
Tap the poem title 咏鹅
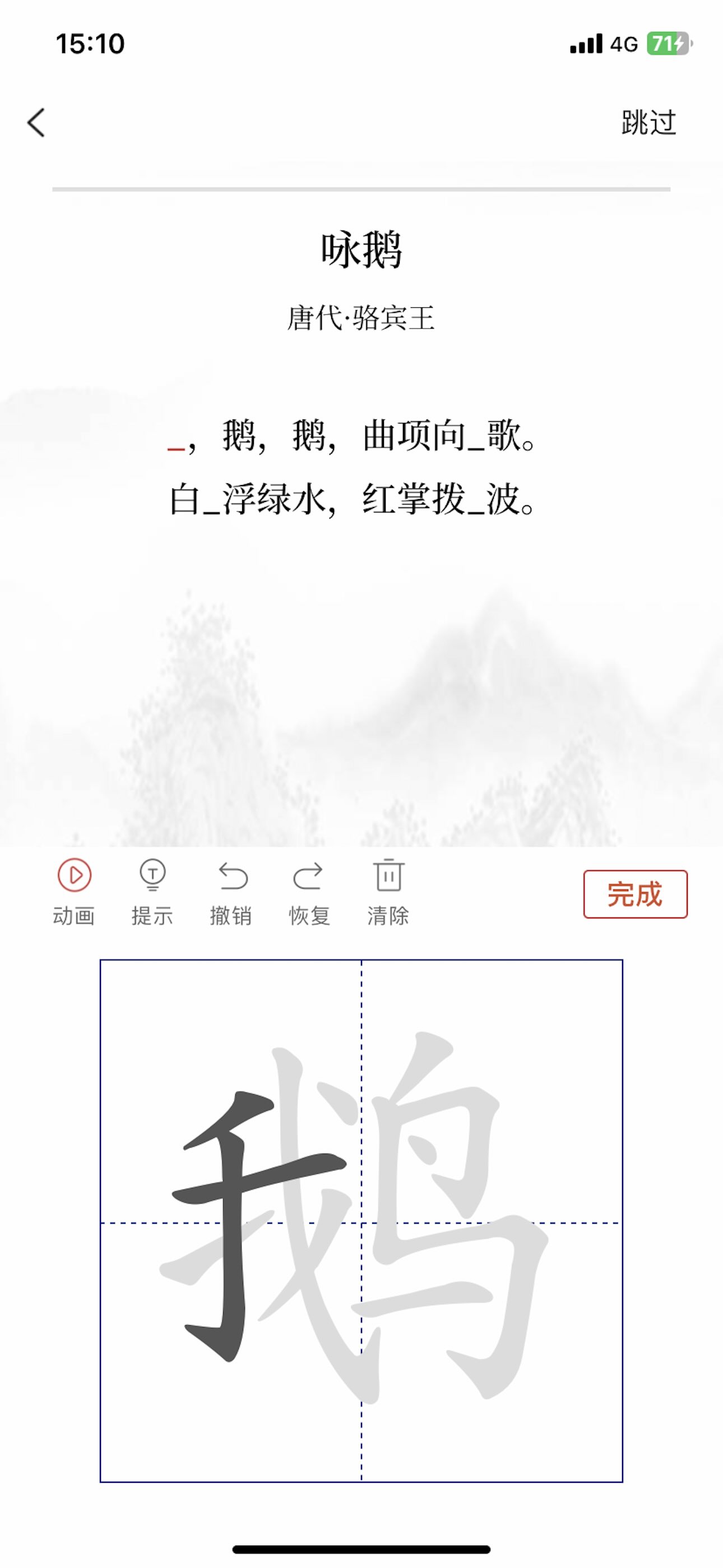click(361, 252)
